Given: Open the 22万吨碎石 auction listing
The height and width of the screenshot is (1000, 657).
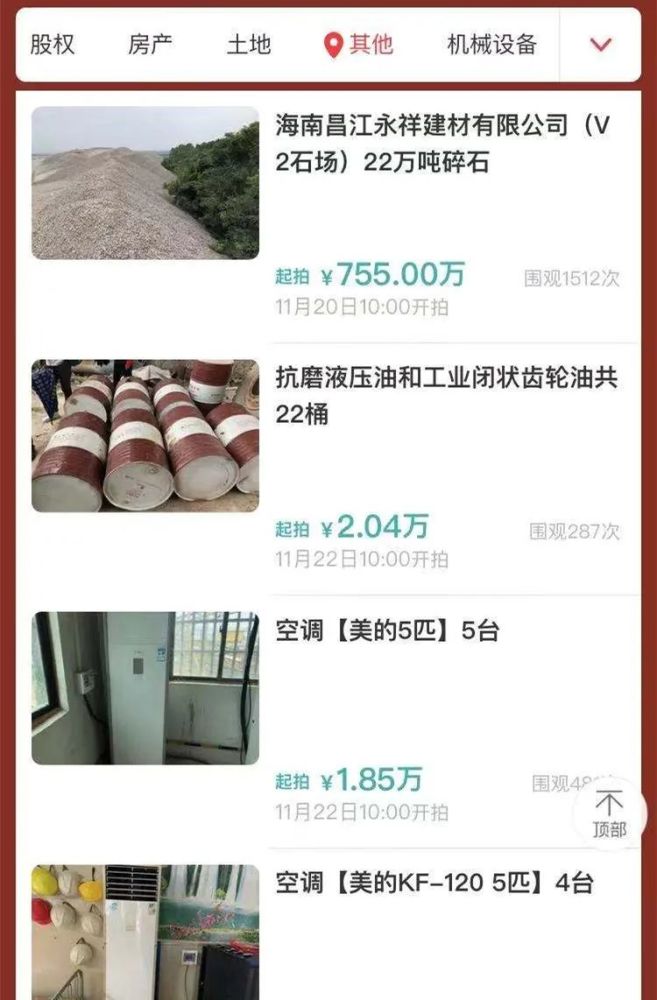Looking at the screenshot, I should point(443,143).
